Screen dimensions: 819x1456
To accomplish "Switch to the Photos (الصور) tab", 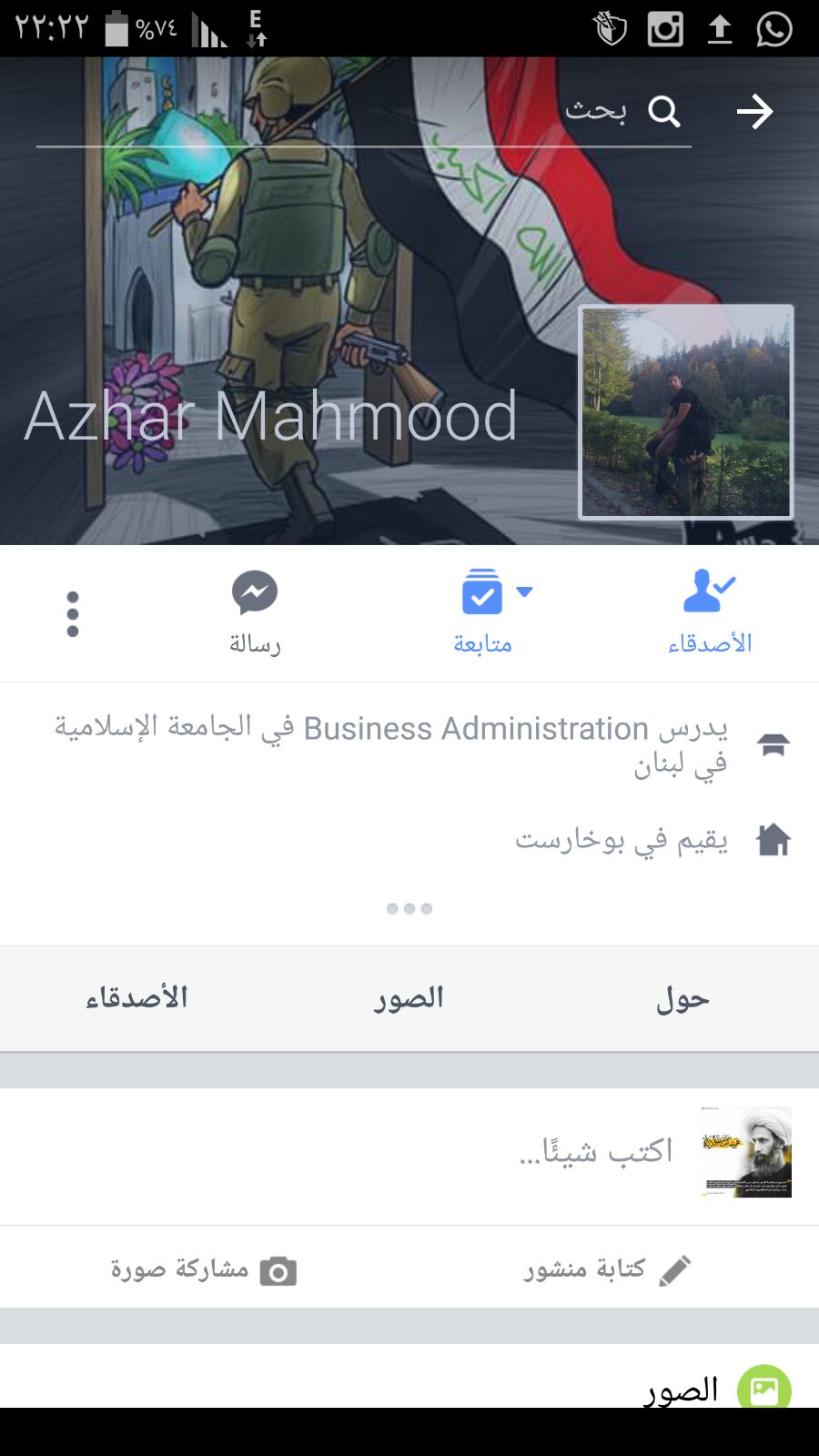I will pos(409,998).
